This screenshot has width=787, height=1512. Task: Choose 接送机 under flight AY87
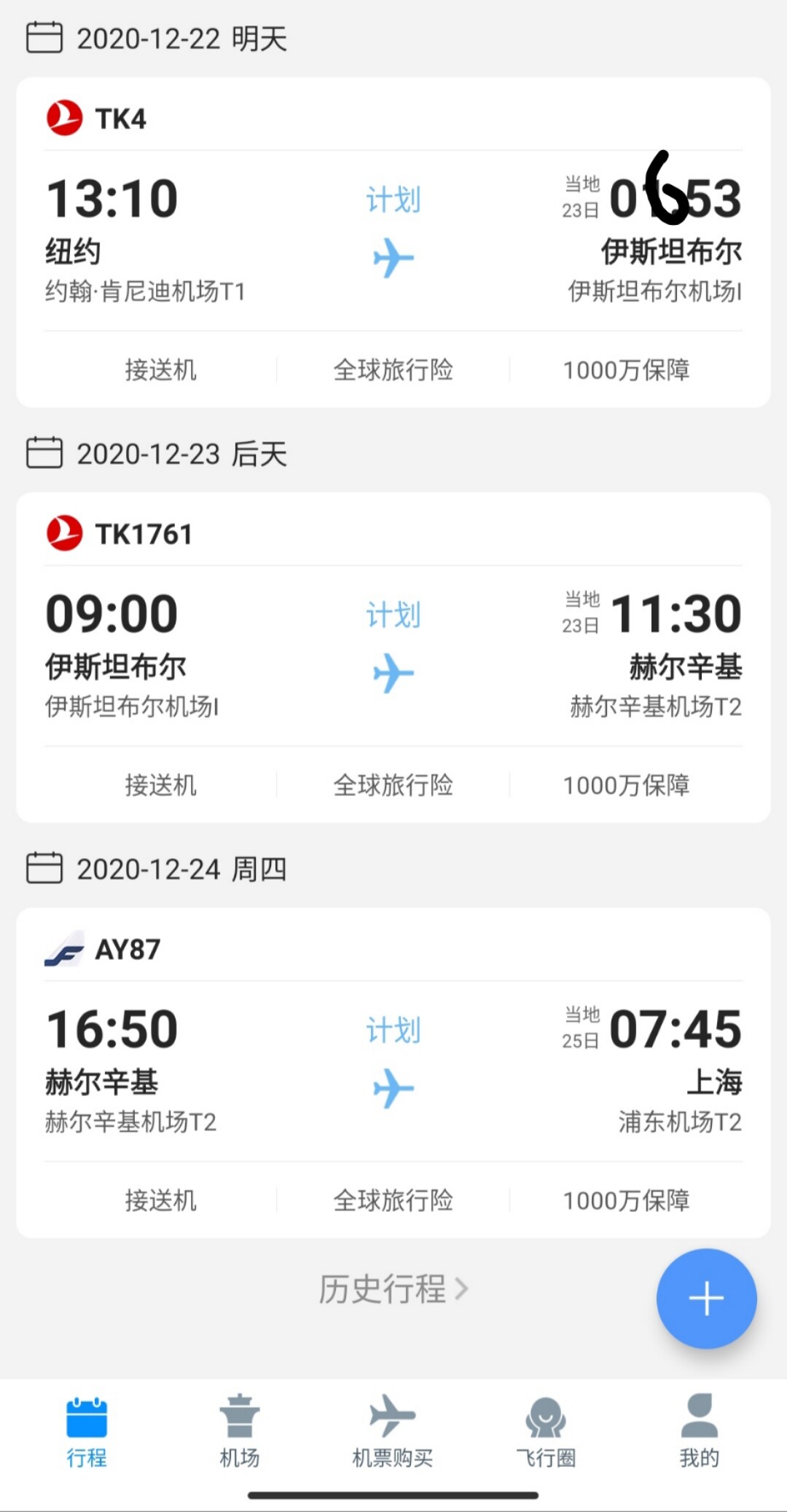pyautogui.click(x=160, y=1200)
